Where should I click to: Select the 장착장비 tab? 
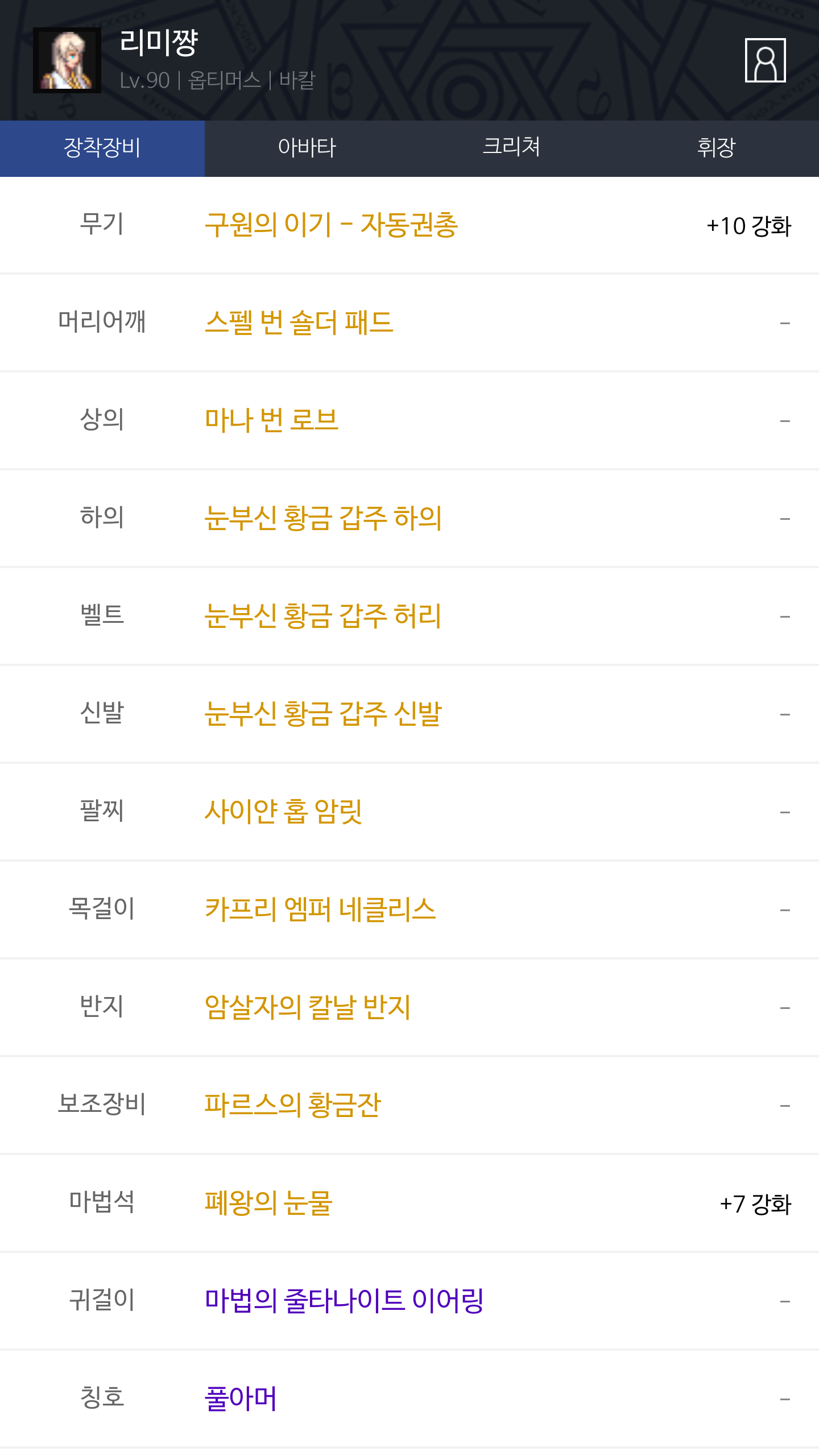pos(102,148)
